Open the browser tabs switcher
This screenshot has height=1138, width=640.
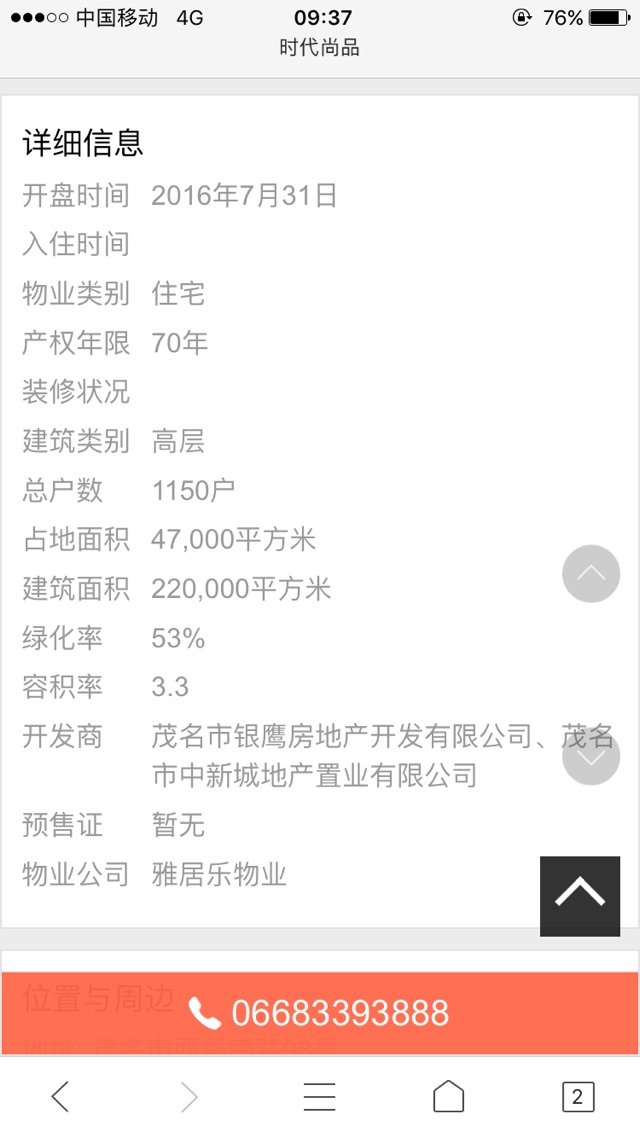(577, 1097)
